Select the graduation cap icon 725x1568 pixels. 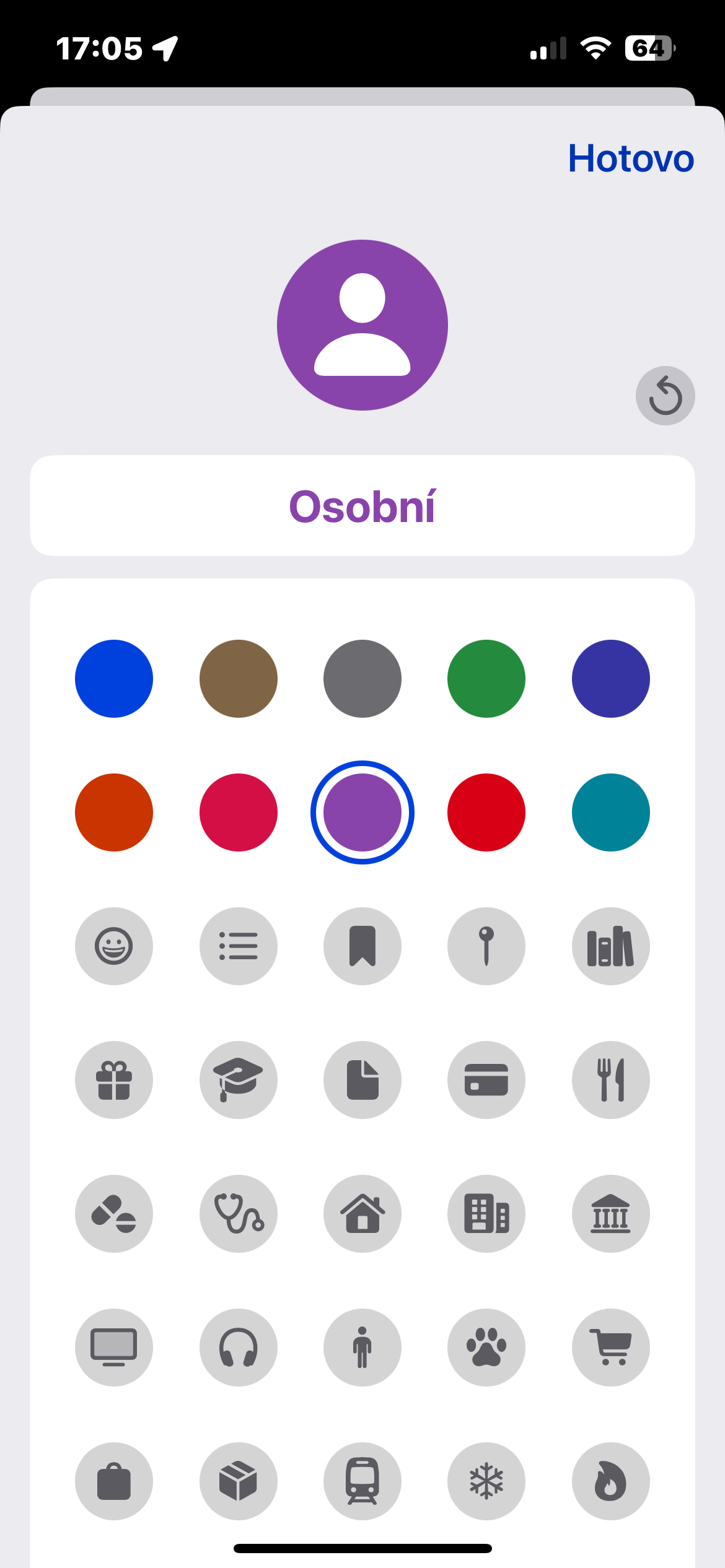tap(239, 1080)
